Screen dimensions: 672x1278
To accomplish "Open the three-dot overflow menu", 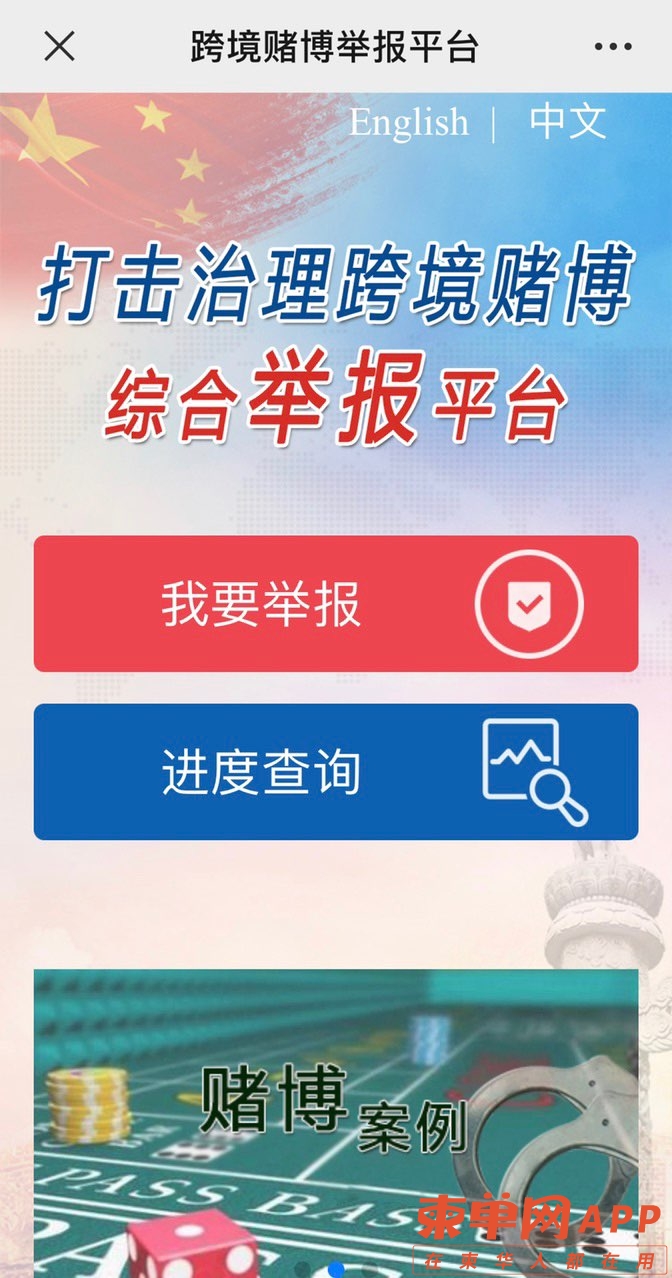I will (x=613, y=46).
